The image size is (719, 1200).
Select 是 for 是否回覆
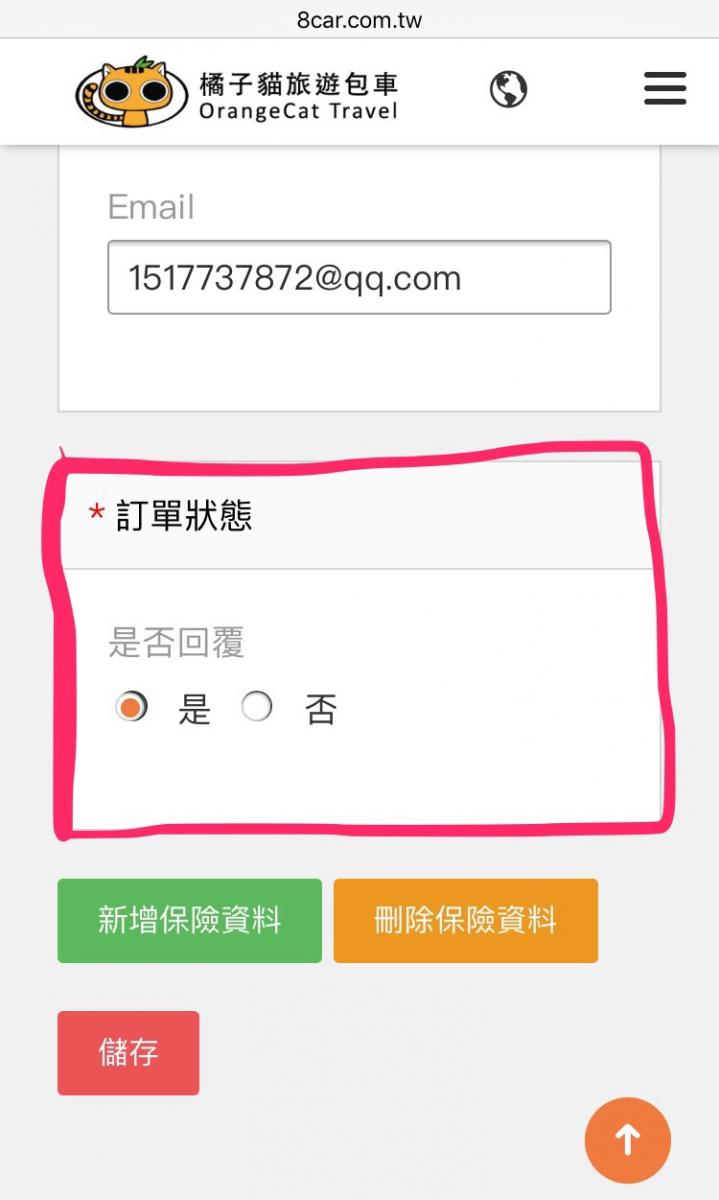coord(130,707)
